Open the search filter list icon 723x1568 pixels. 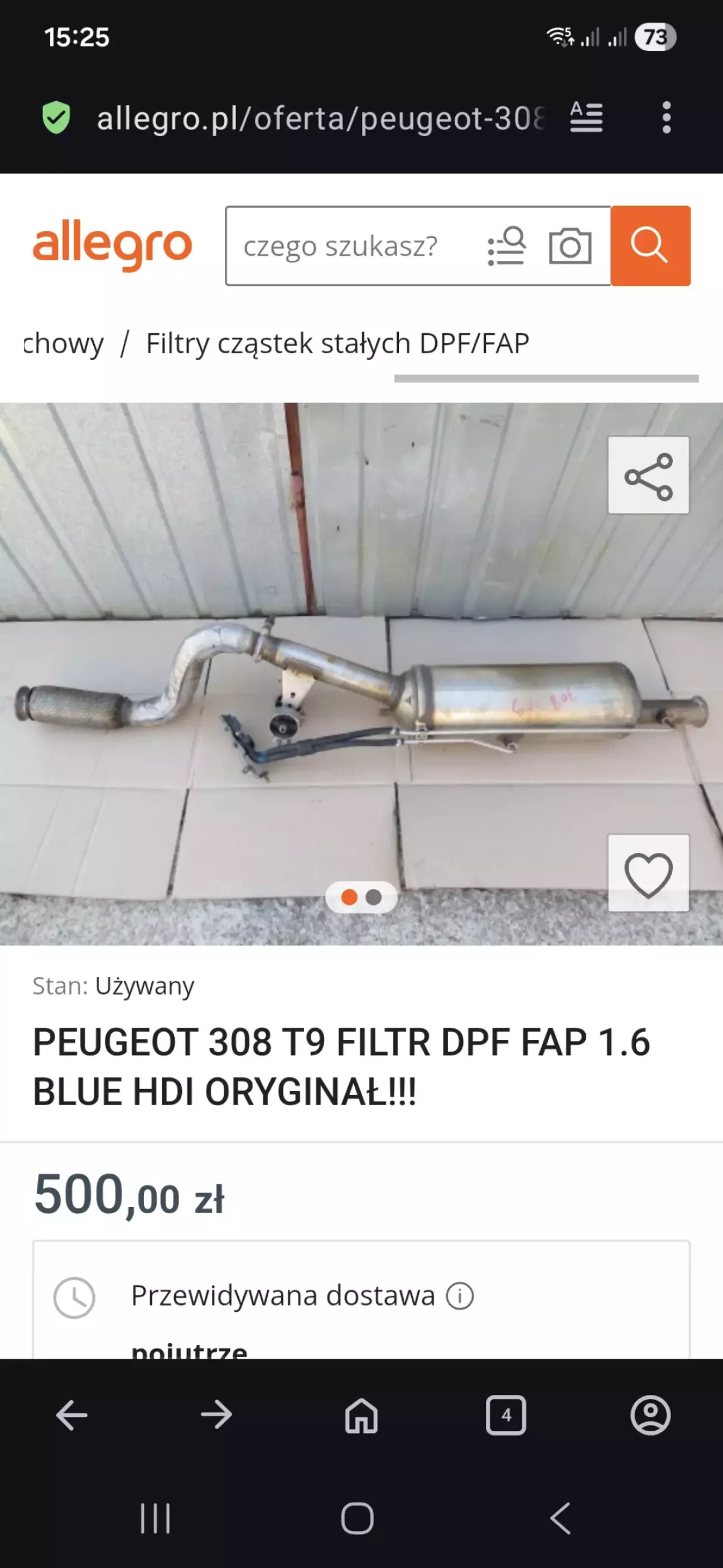506,246
